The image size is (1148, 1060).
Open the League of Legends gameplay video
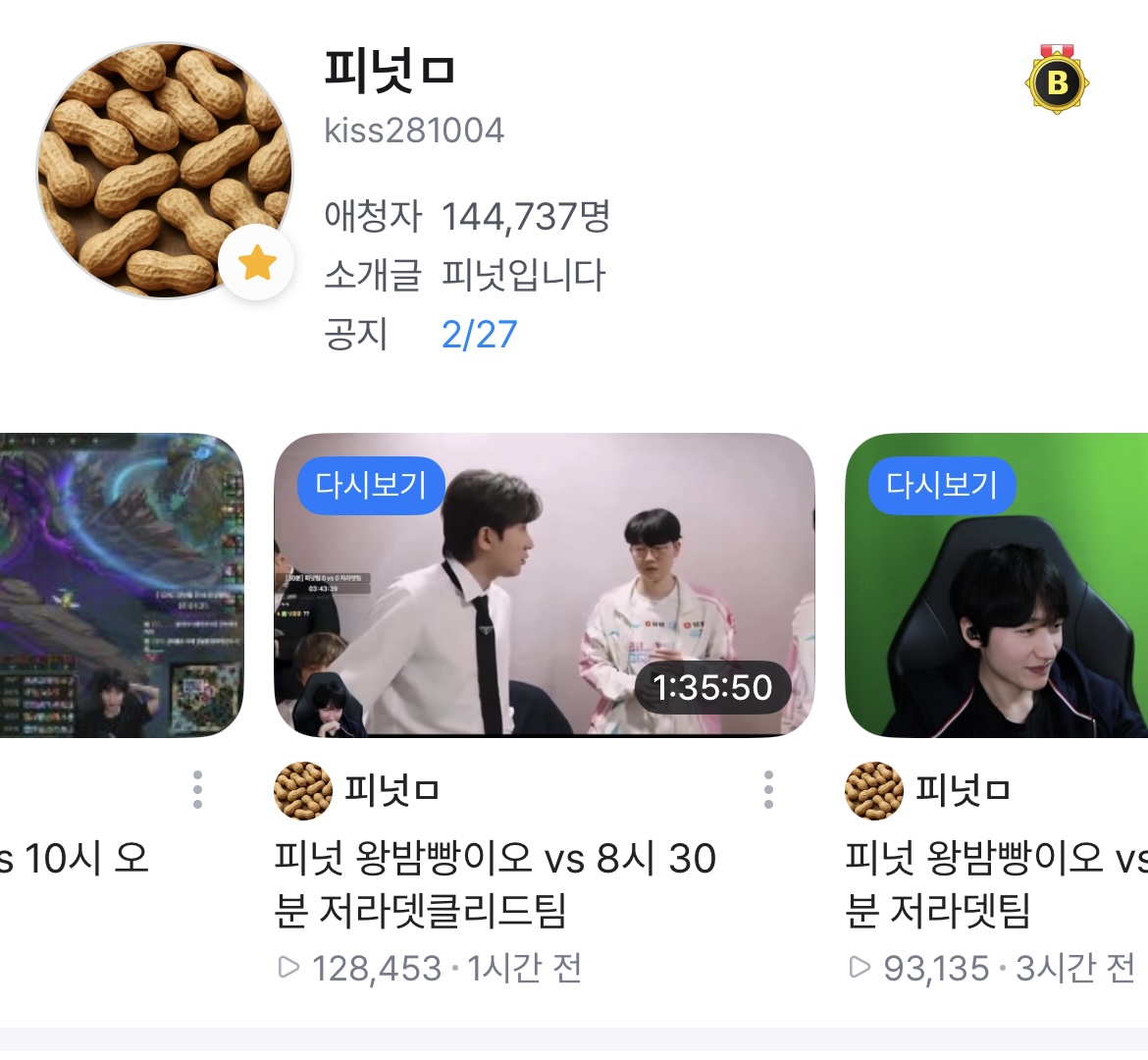120,585
